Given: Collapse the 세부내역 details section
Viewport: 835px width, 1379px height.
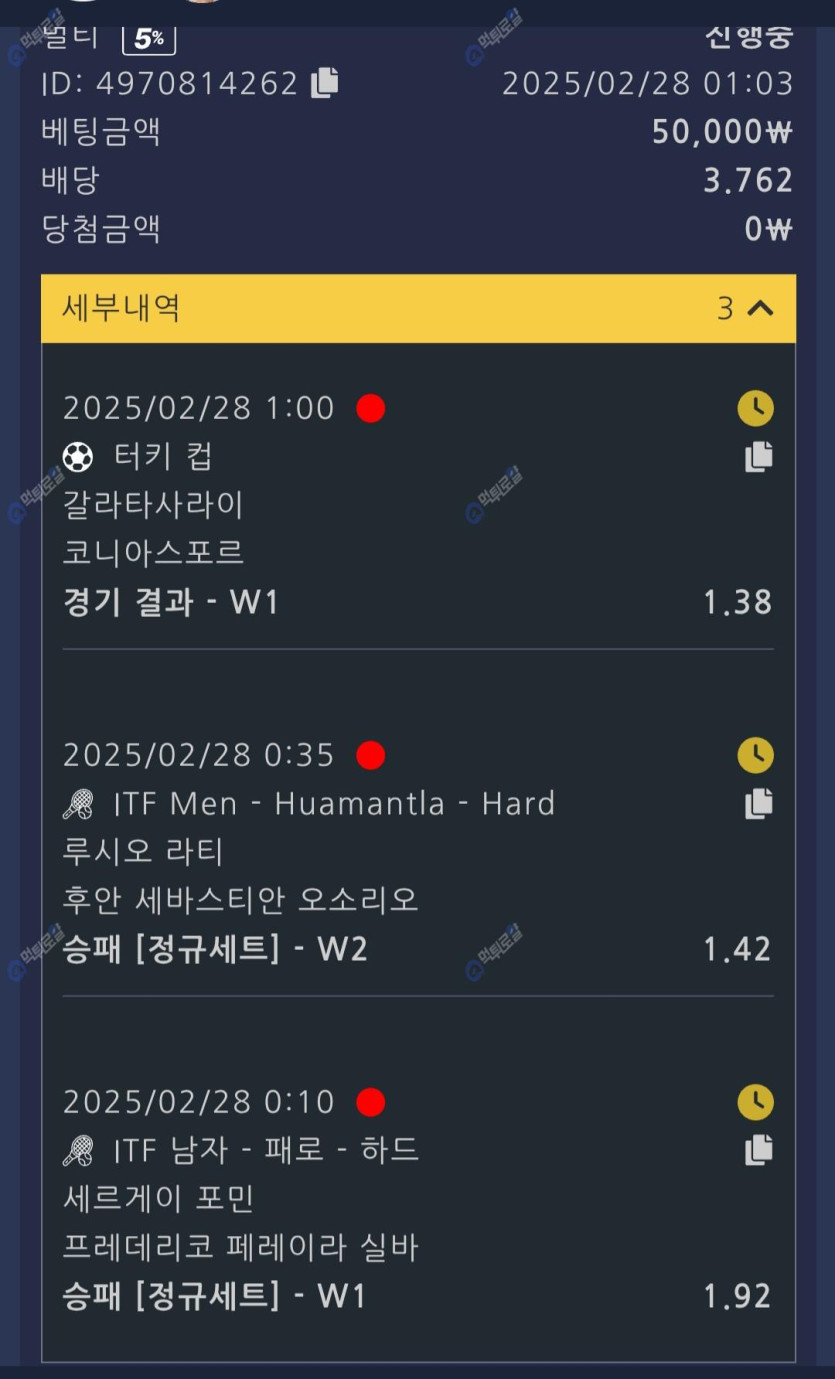Looking at the screenshot, I should 760,308.
